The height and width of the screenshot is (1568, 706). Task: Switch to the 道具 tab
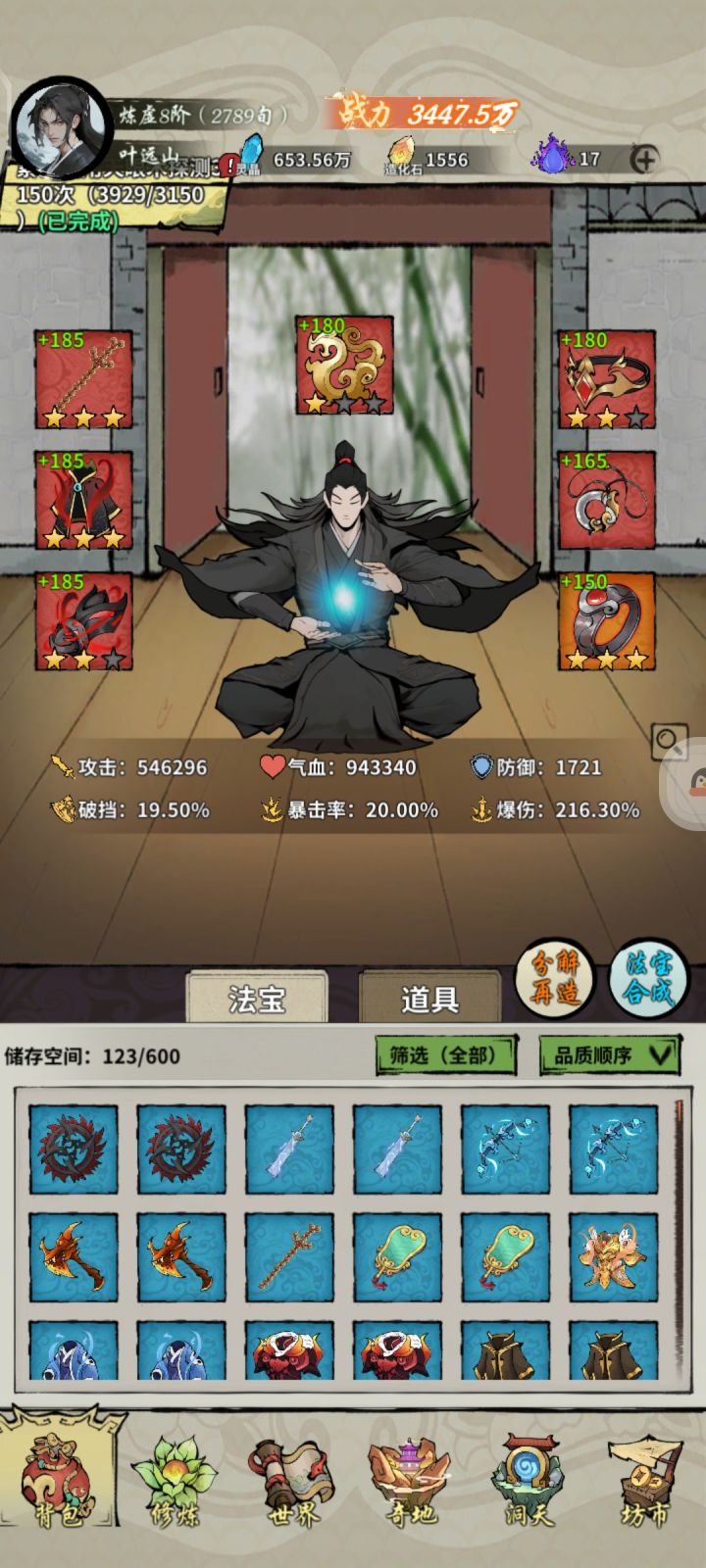(429, 997)
